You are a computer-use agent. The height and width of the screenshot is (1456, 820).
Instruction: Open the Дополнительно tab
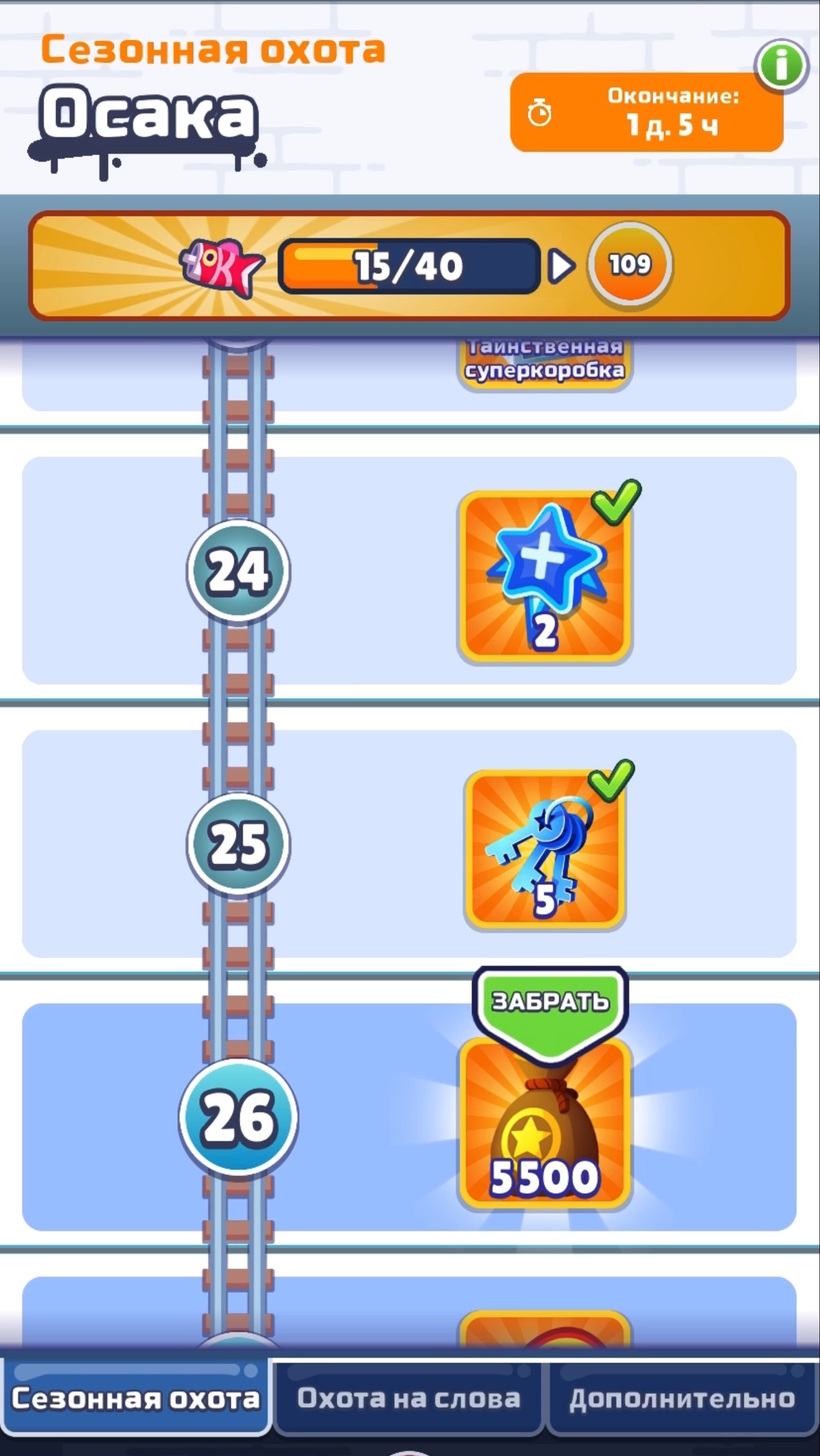click(682, 1398)
